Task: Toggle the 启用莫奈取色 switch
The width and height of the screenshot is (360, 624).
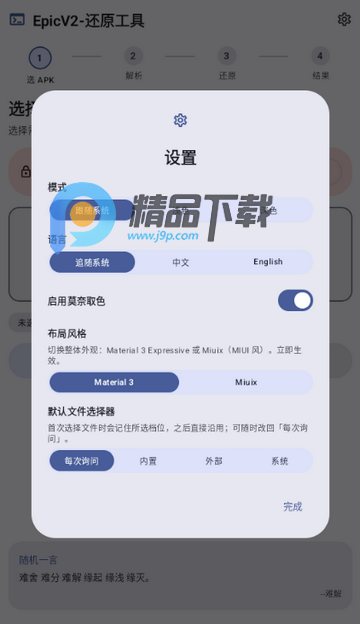Action: pos(295,300)
